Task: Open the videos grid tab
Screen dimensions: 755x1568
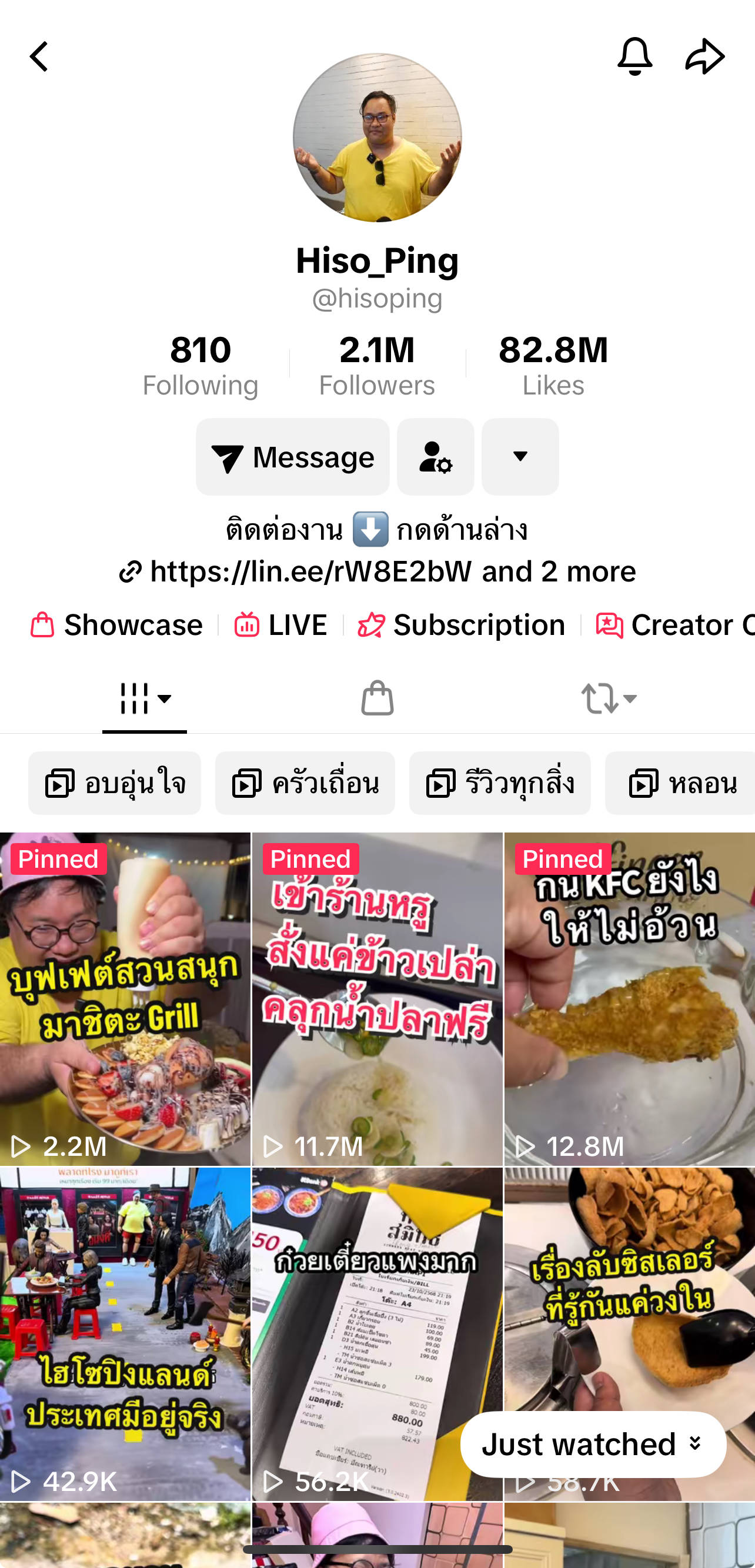Action: 144,697
